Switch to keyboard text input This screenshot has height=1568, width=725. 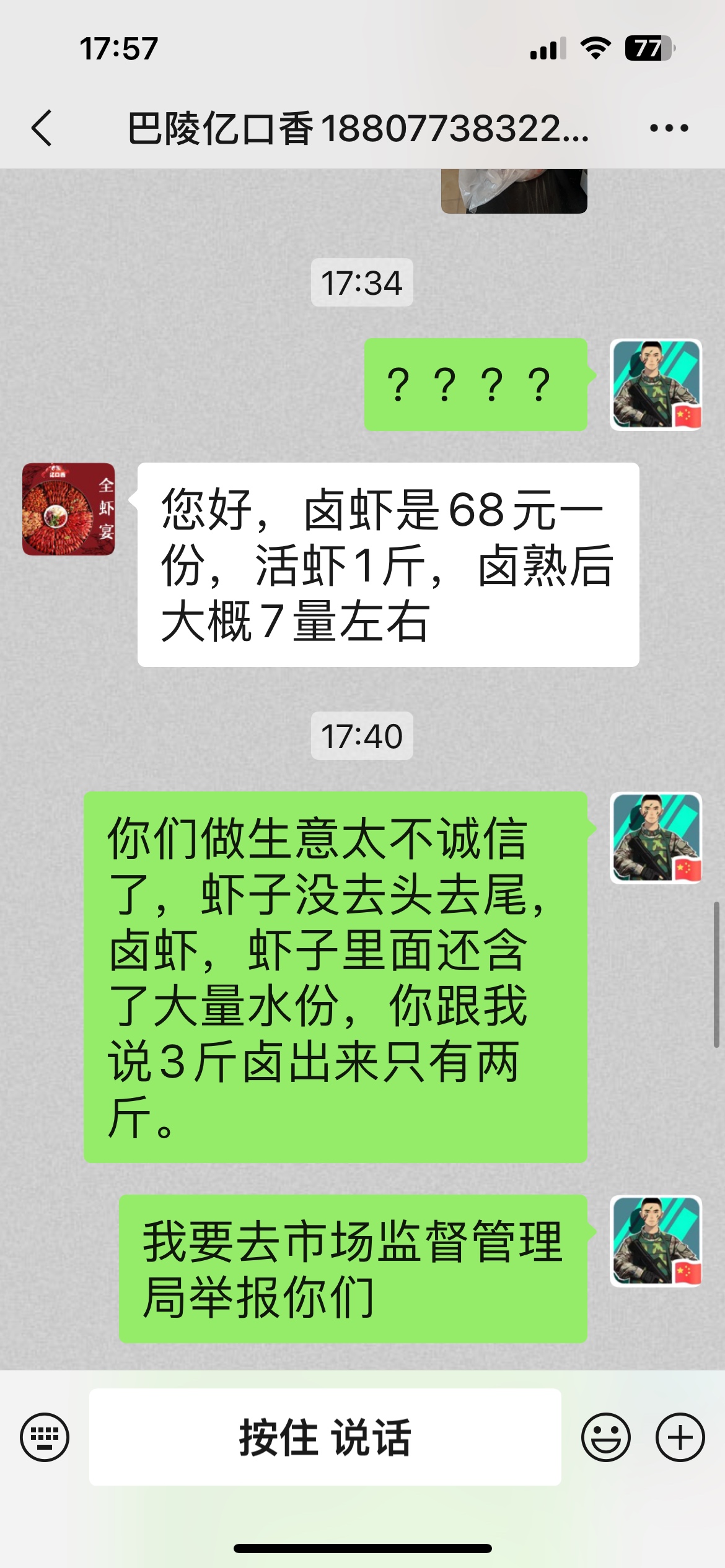[x=45, y=1437]
